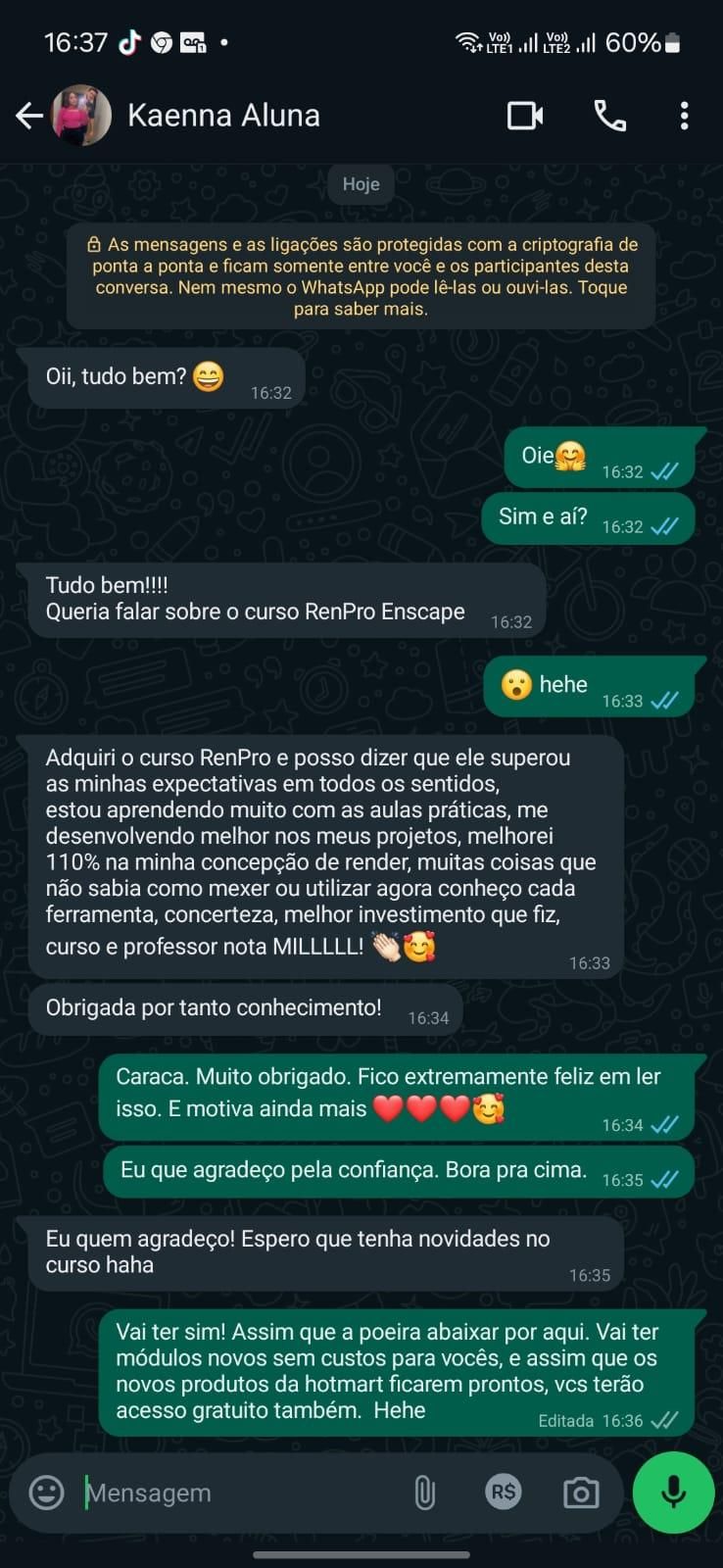The height and width of the screenshot is (1568, 723).
Task: Open Kaenna Aluna's contact info
Action: [x=223, y=116]
